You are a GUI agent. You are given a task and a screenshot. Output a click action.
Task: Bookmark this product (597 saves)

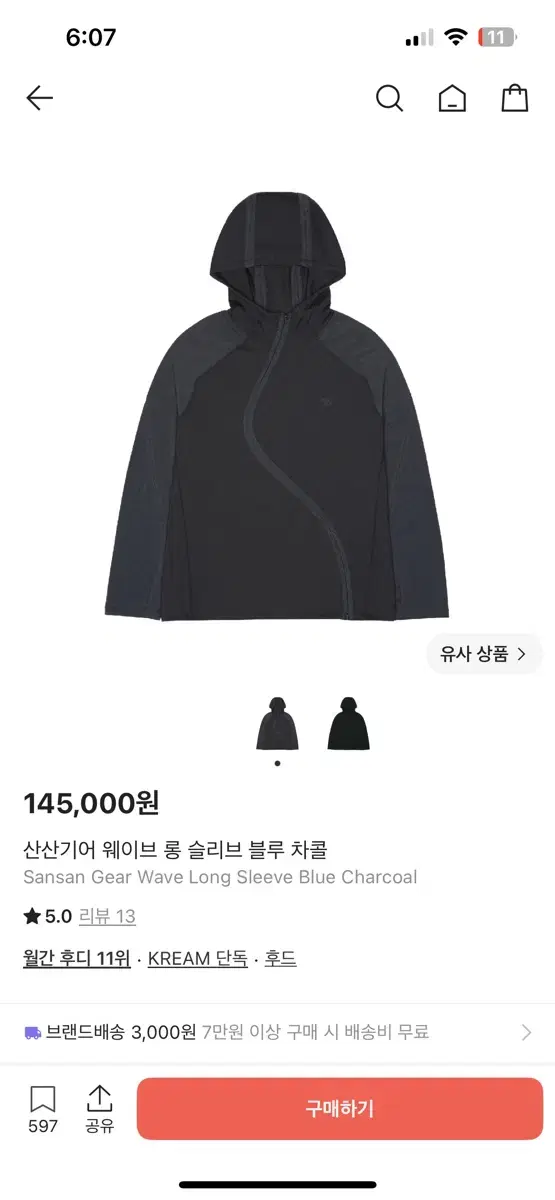[43, 1109]
